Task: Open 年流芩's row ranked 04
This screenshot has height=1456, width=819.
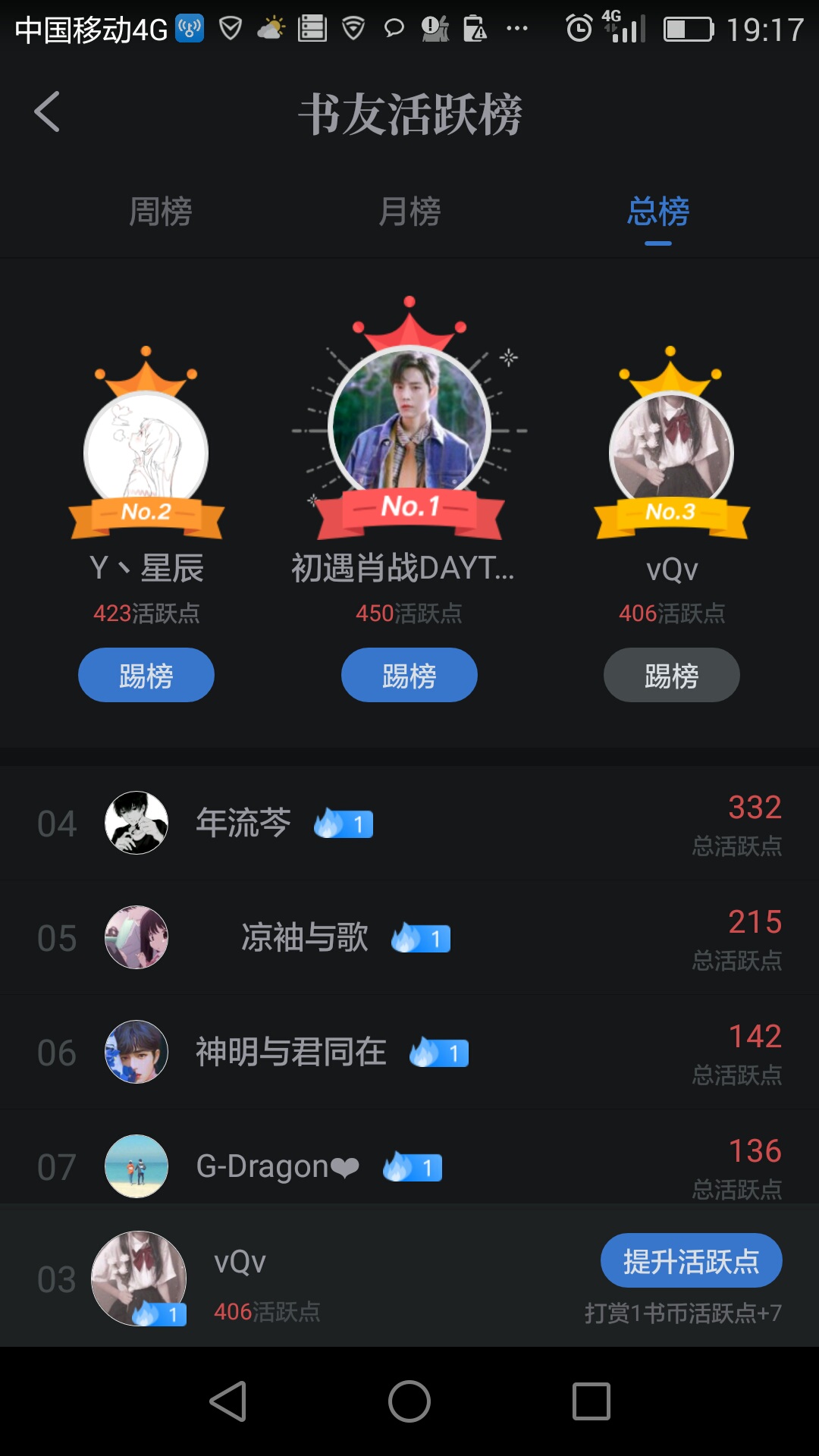Action: click(x=409, y=824)
